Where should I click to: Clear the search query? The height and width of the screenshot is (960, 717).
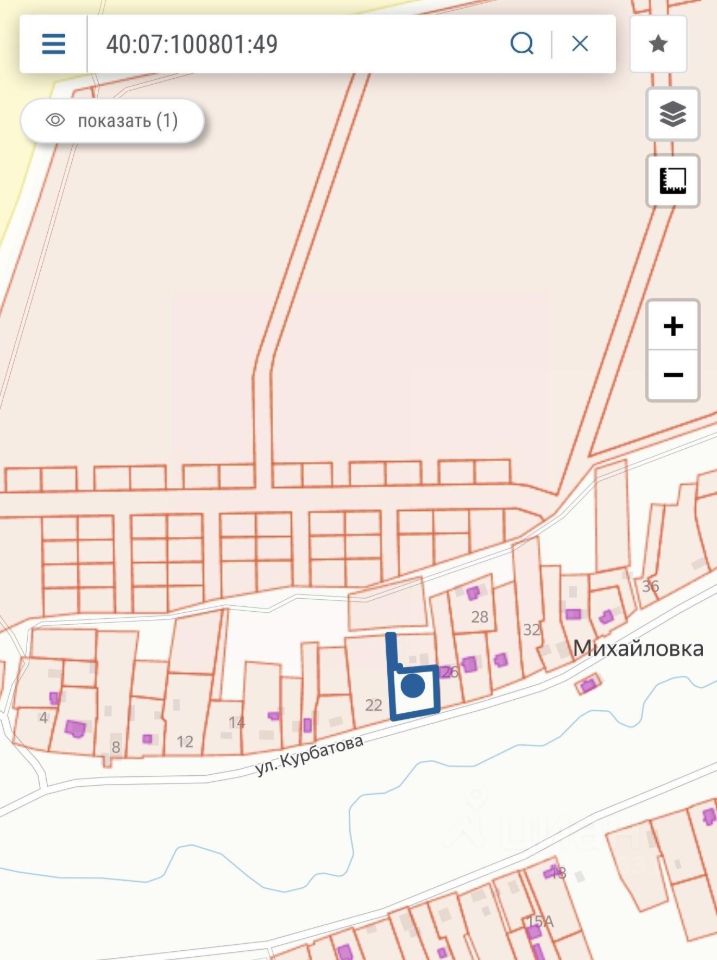[580, 44]
